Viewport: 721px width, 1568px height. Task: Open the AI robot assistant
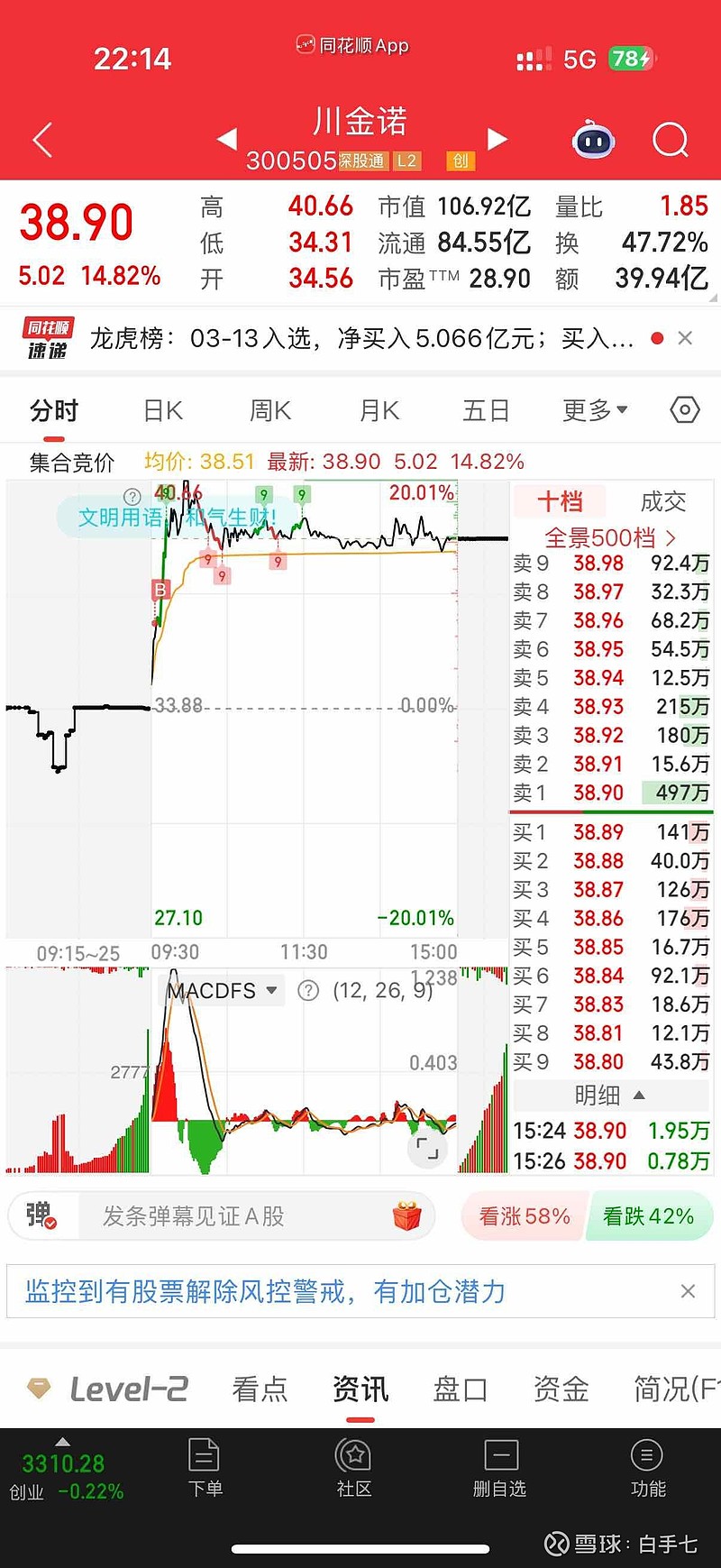point(593,140)
